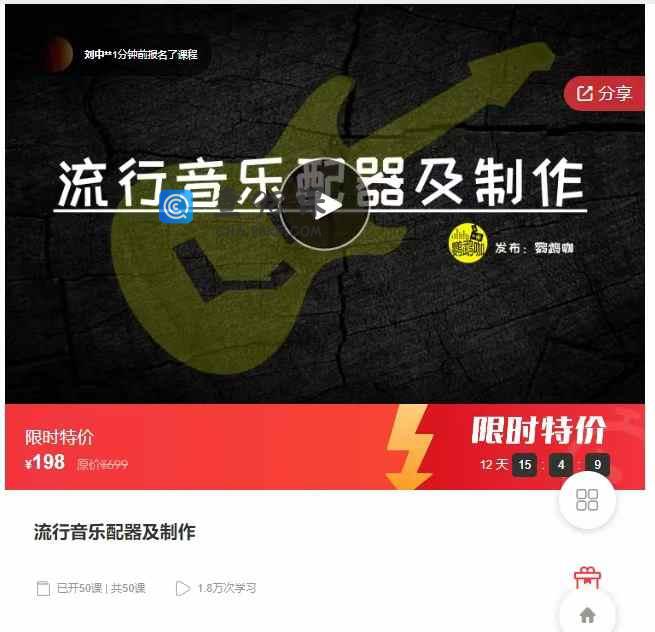
Task: Play the course preview video
Action: coord(325,205)
